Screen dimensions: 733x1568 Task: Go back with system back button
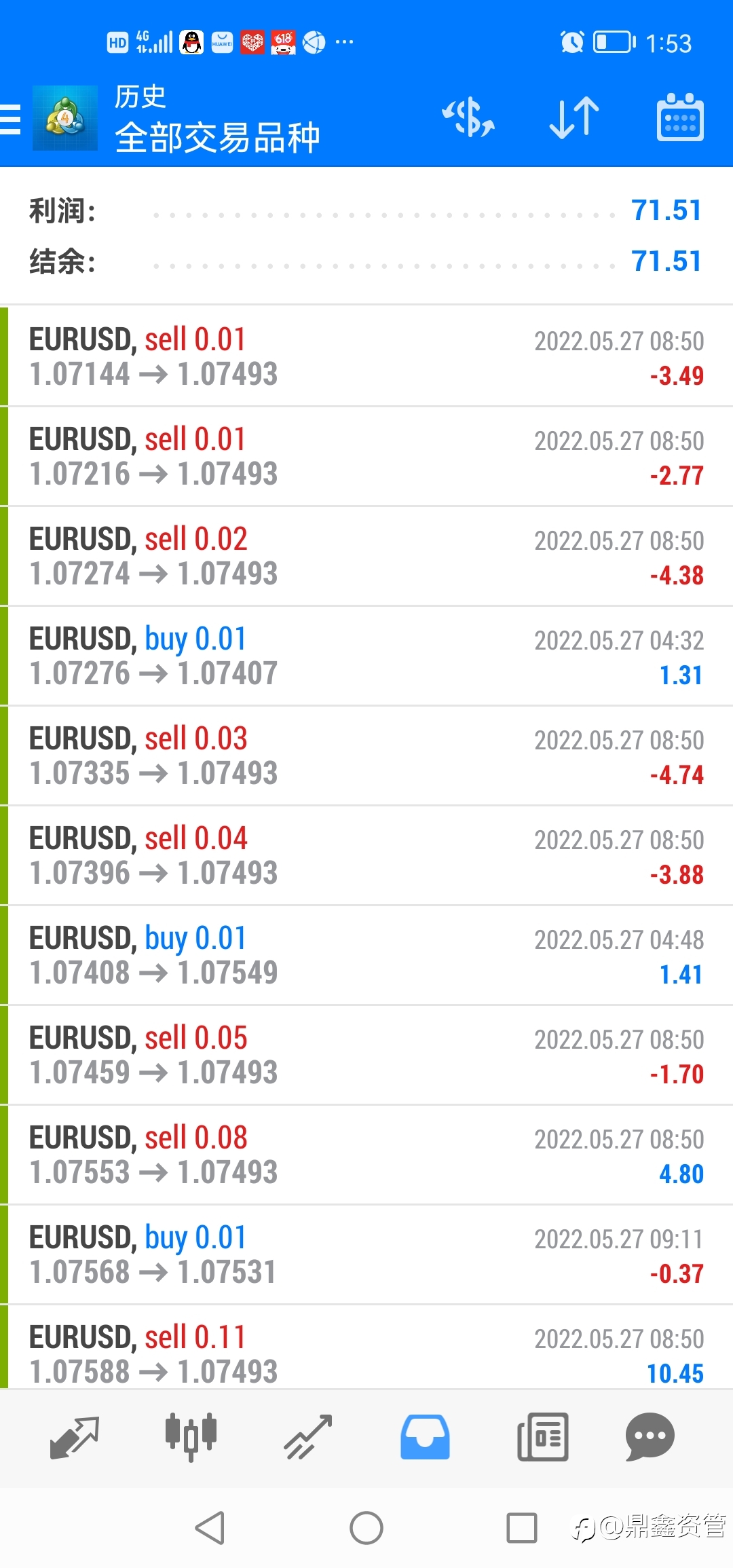point(210,1528)
